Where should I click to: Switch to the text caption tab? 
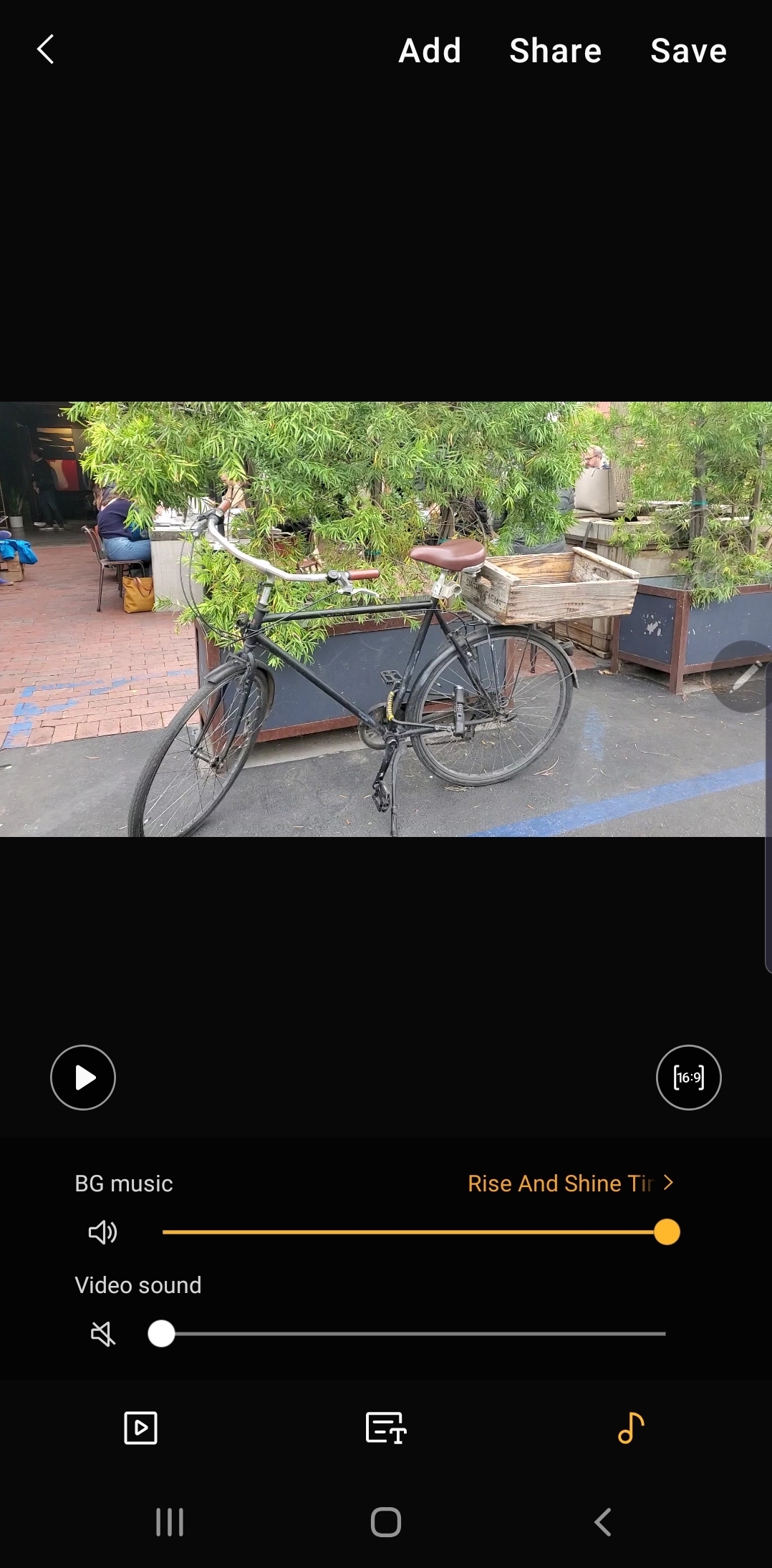[x=386, y=1428]
